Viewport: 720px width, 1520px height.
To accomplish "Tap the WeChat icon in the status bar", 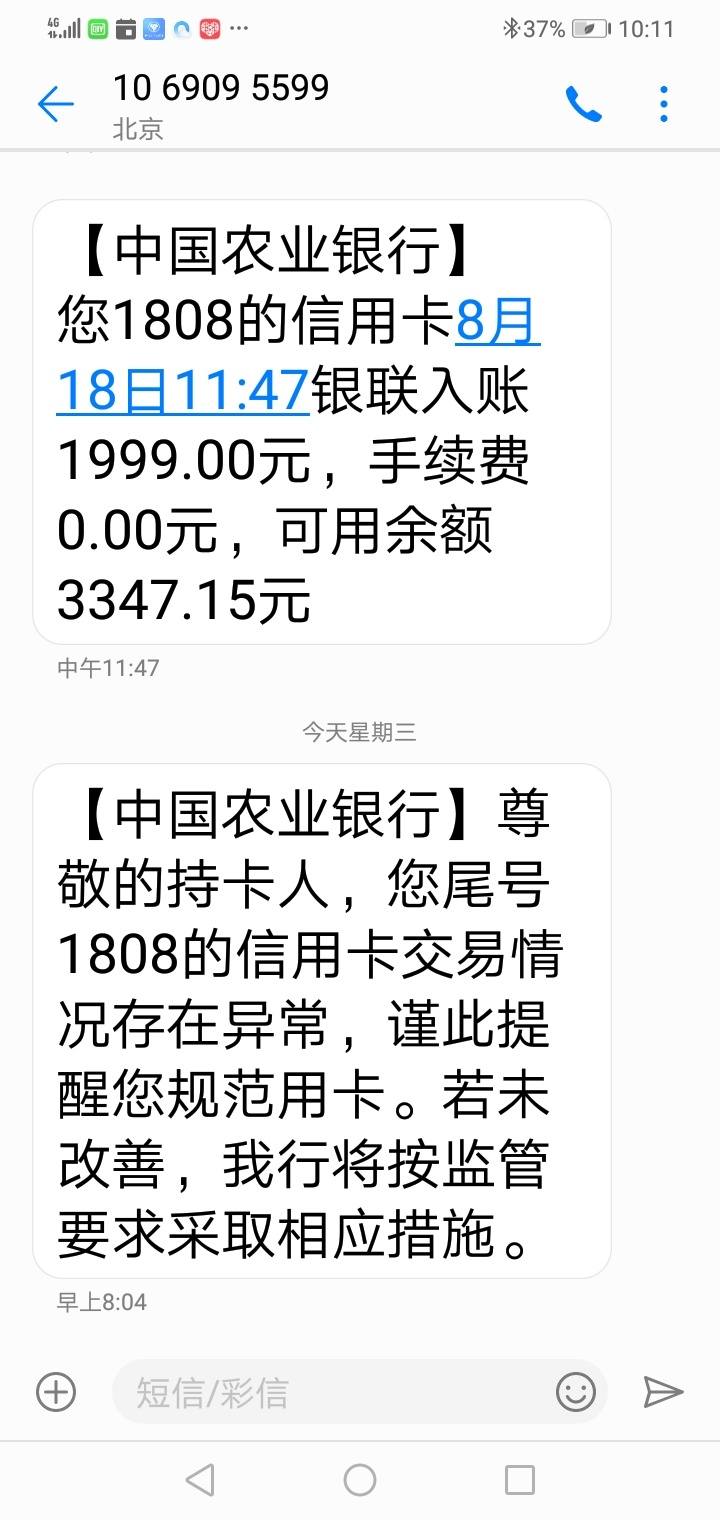I will (95, 27).
